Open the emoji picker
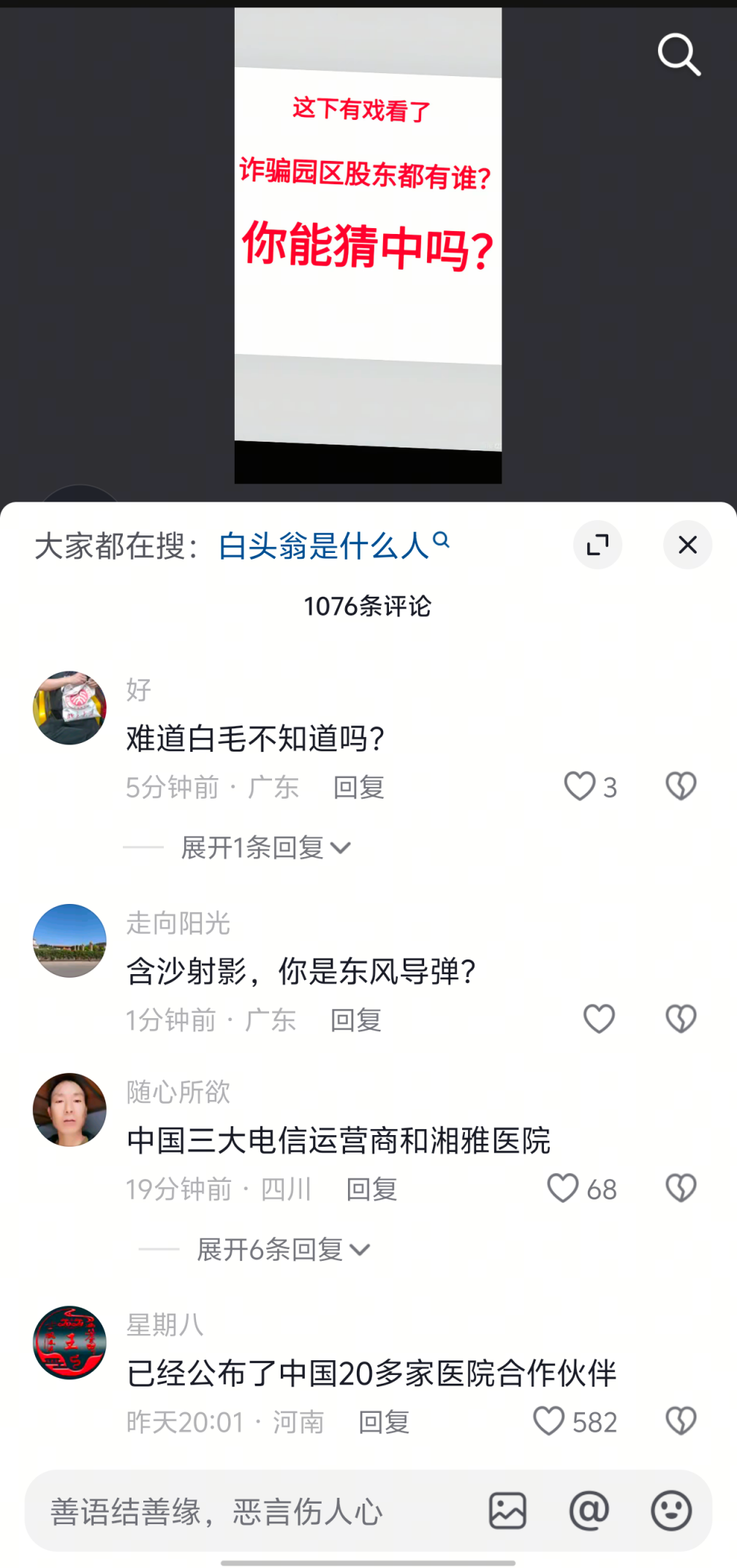 [x=671, y=1511]
